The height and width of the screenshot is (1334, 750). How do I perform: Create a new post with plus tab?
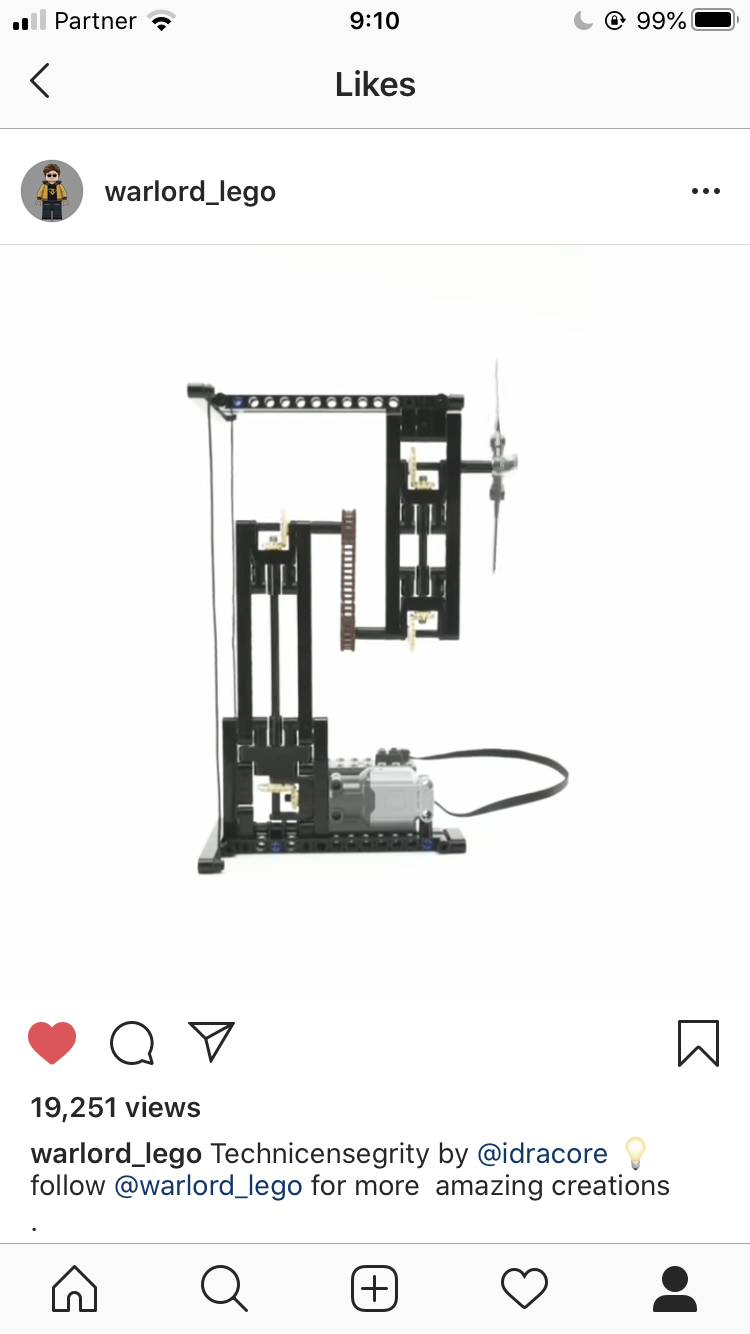(375, 1288)
